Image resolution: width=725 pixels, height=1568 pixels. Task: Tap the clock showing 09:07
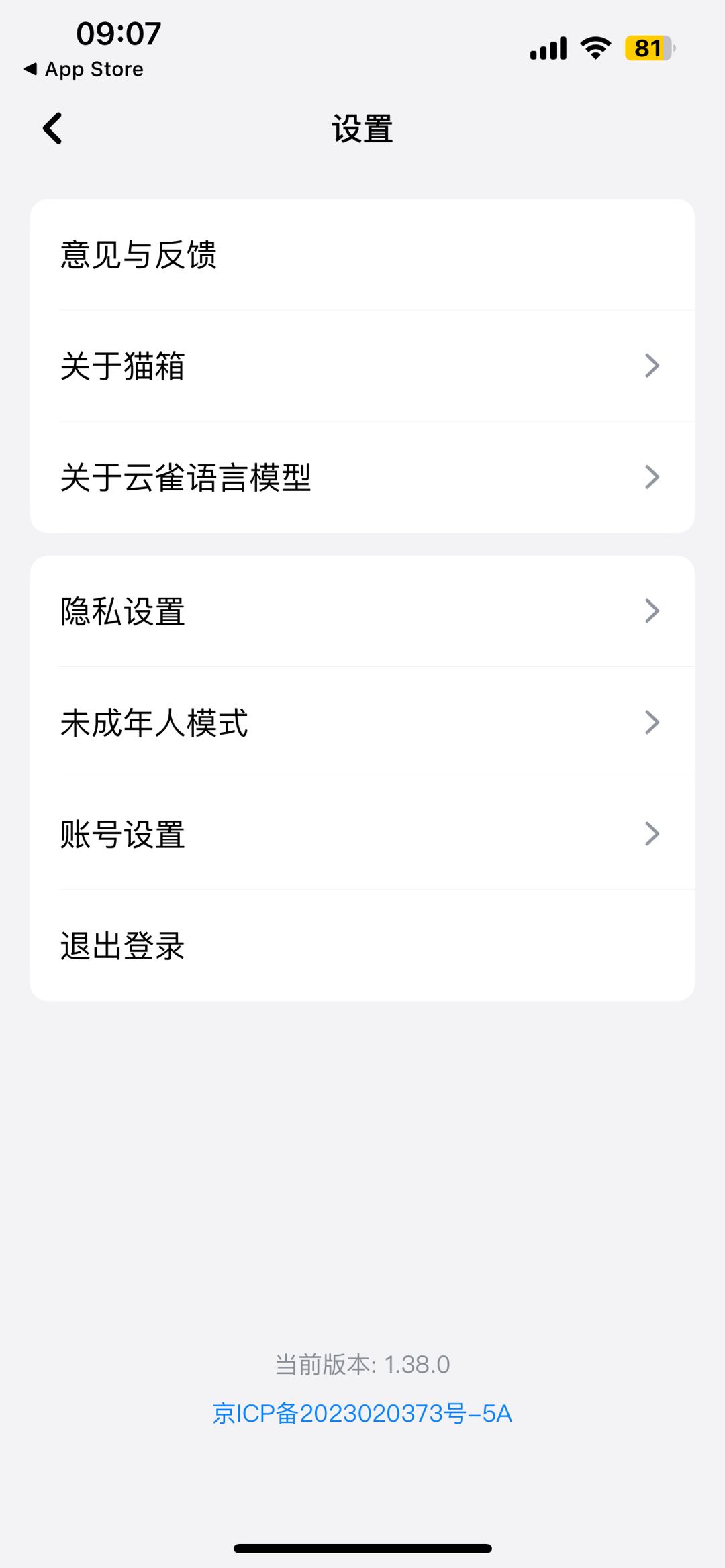click(x=118, y=32)
